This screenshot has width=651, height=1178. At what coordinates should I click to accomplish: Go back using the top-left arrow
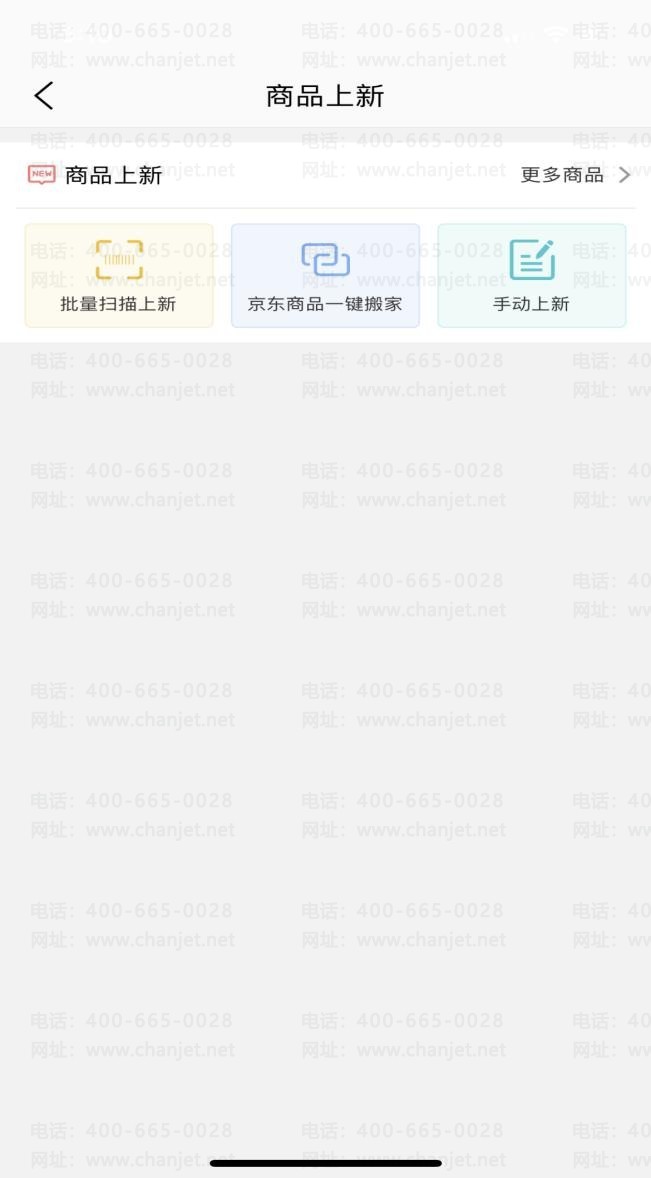coord(43,96)
